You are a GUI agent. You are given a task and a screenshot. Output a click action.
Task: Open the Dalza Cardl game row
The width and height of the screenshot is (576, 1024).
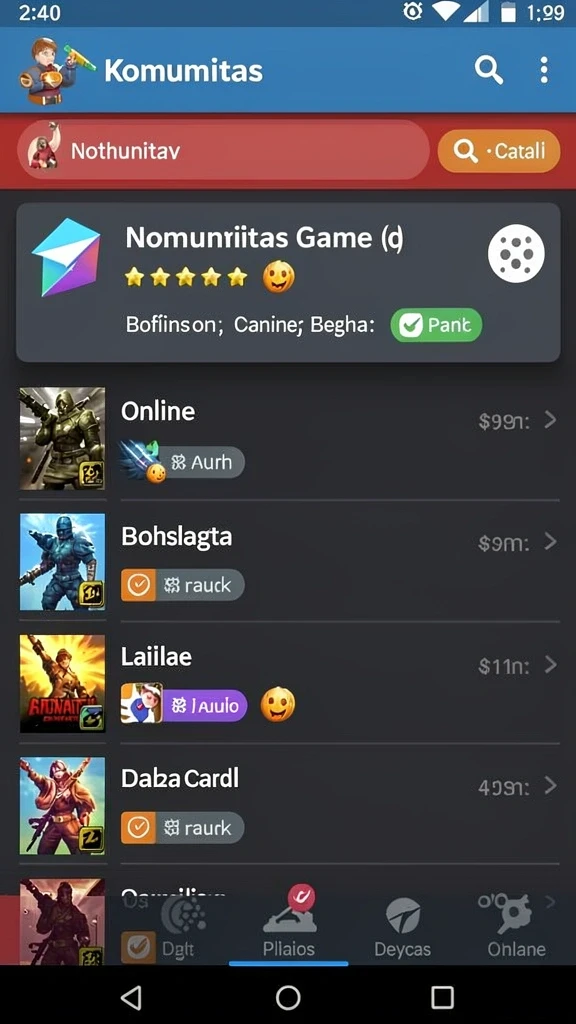288,805
